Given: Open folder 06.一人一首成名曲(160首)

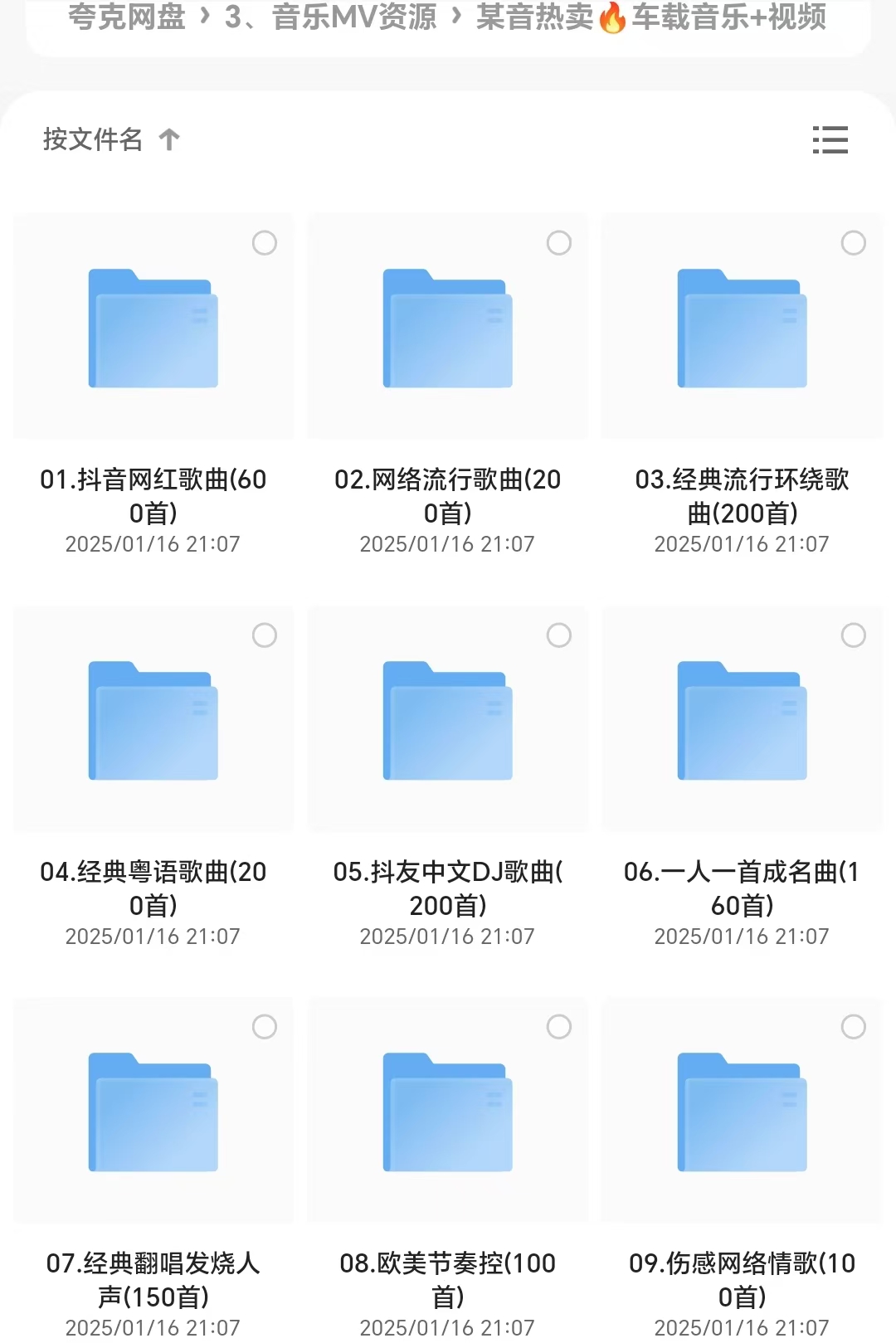Looking at the screenshot, I should coord(743,721).
